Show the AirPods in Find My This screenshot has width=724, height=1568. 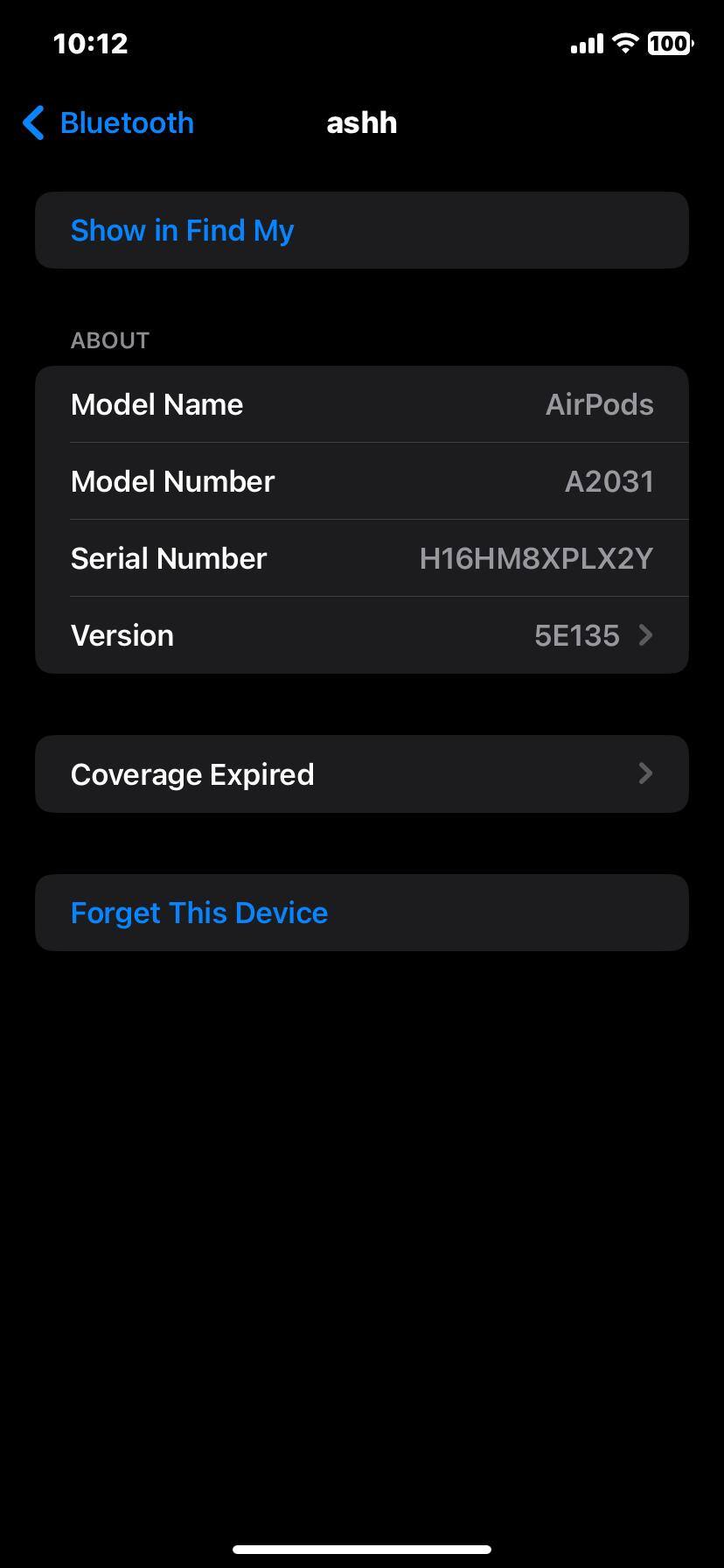point(182,230)
